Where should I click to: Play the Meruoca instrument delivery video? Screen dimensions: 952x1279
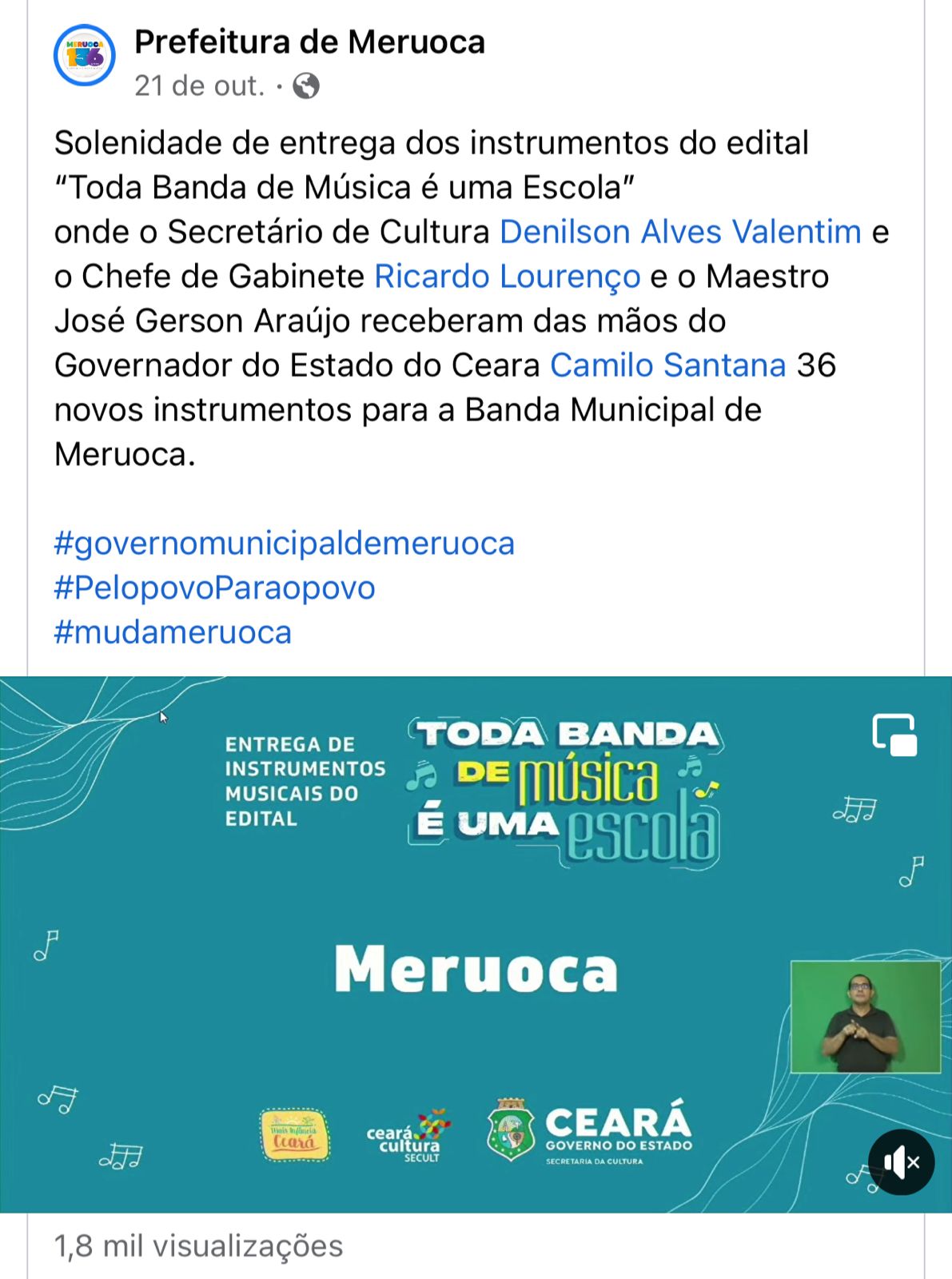(476, 943)
